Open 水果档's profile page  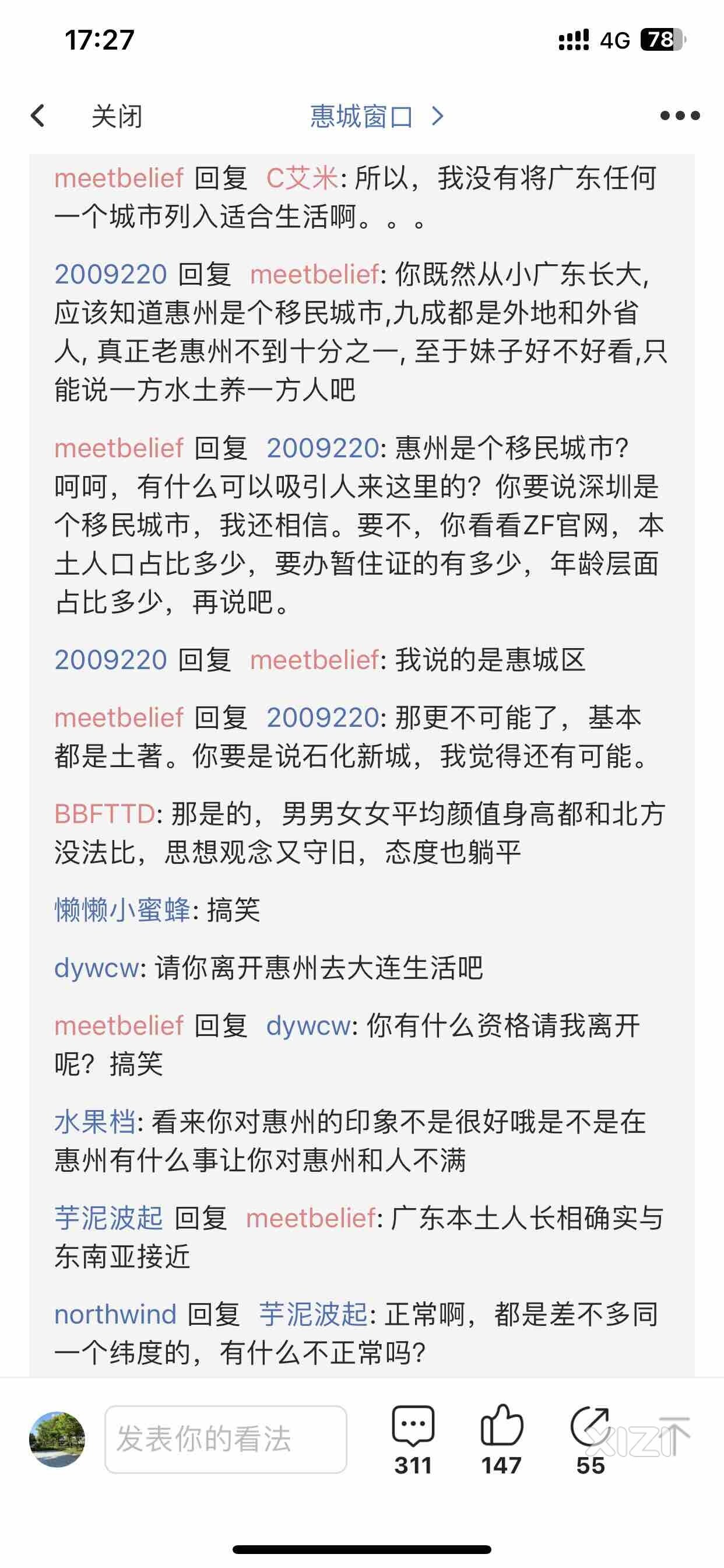(x=94, y=1122)
